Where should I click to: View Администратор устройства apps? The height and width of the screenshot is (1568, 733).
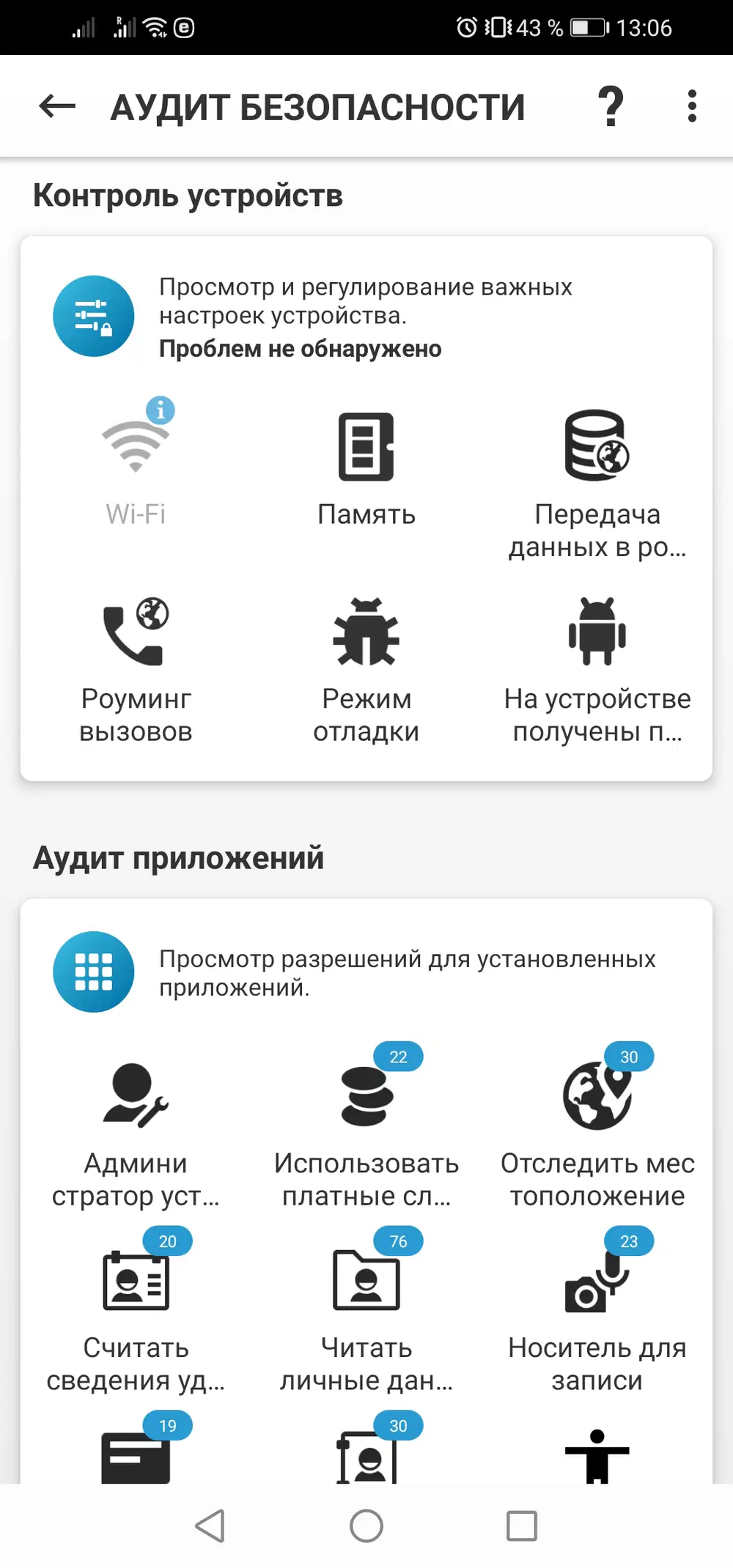pos(136,1132)
